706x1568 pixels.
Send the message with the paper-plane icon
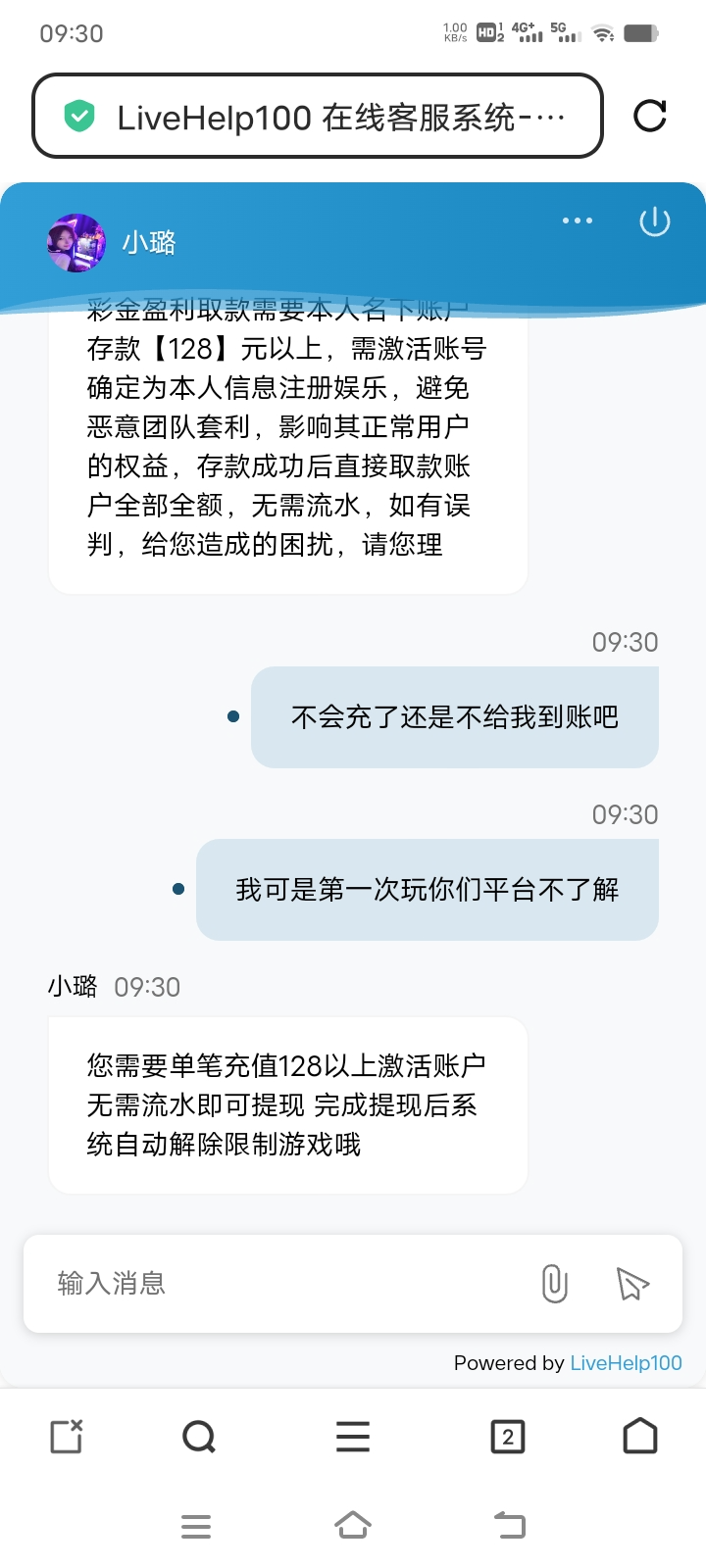tap(632, 1283)
